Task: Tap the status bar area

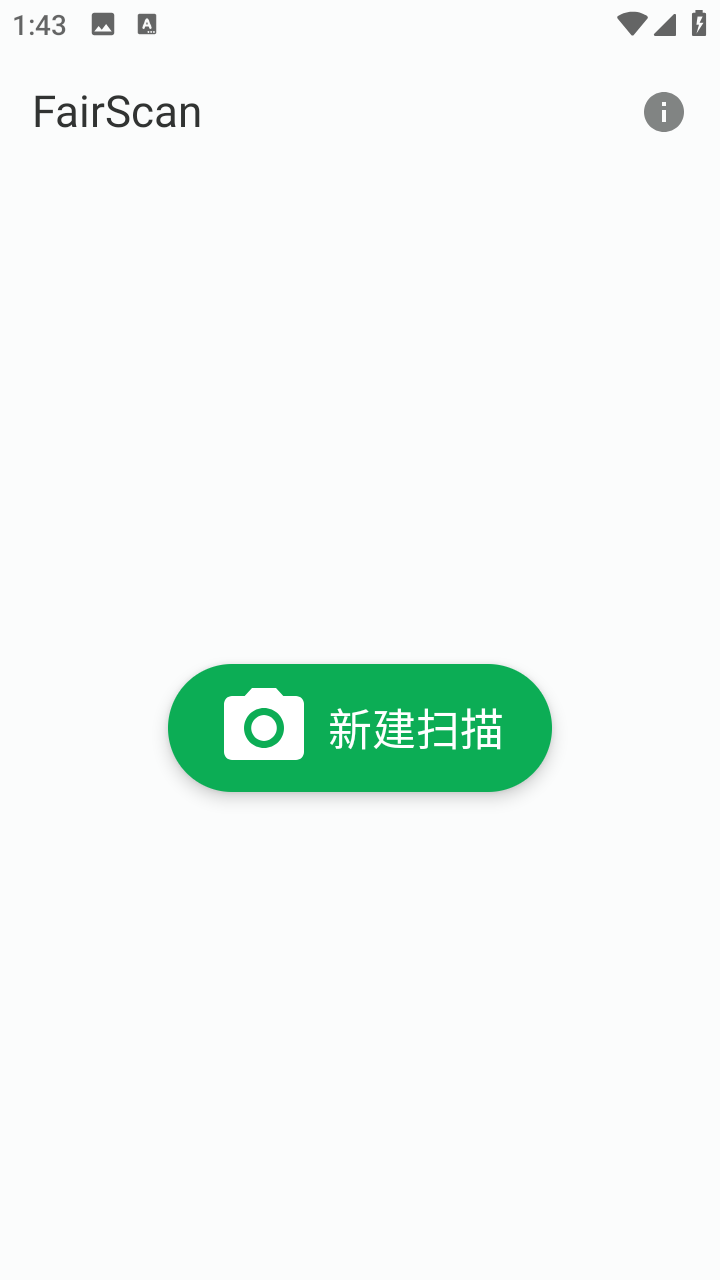Action: [x=360, y=24]
